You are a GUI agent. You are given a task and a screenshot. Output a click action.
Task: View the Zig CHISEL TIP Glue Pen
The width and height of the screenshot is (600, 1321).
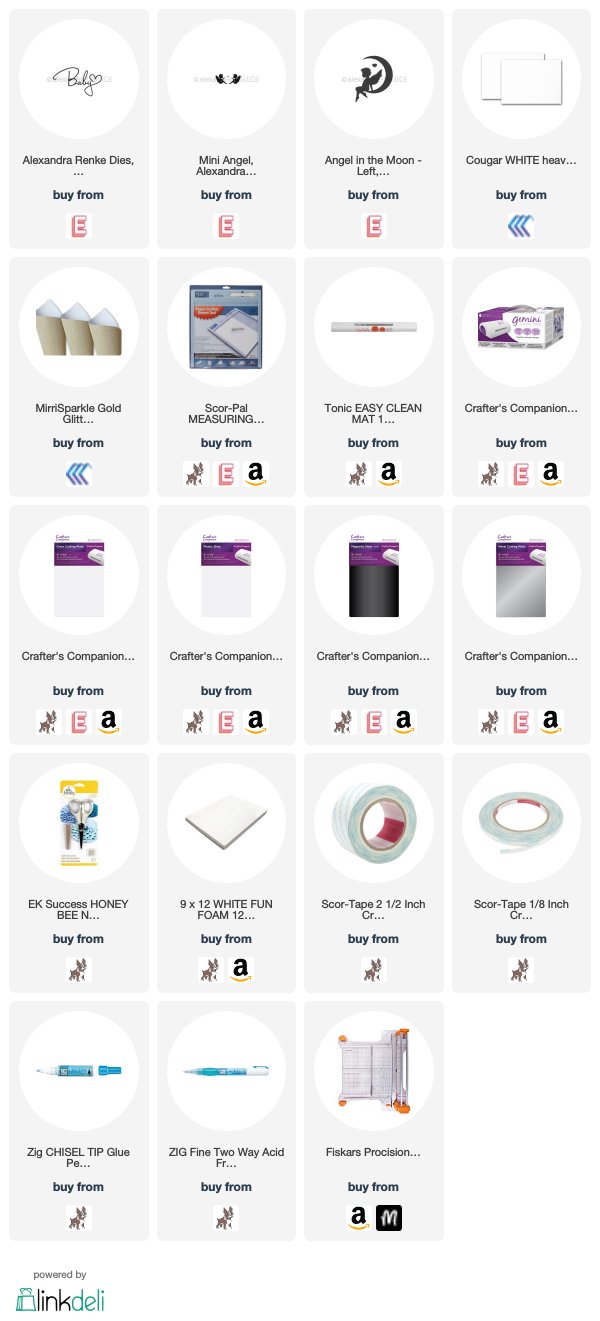coord(79,1121)
